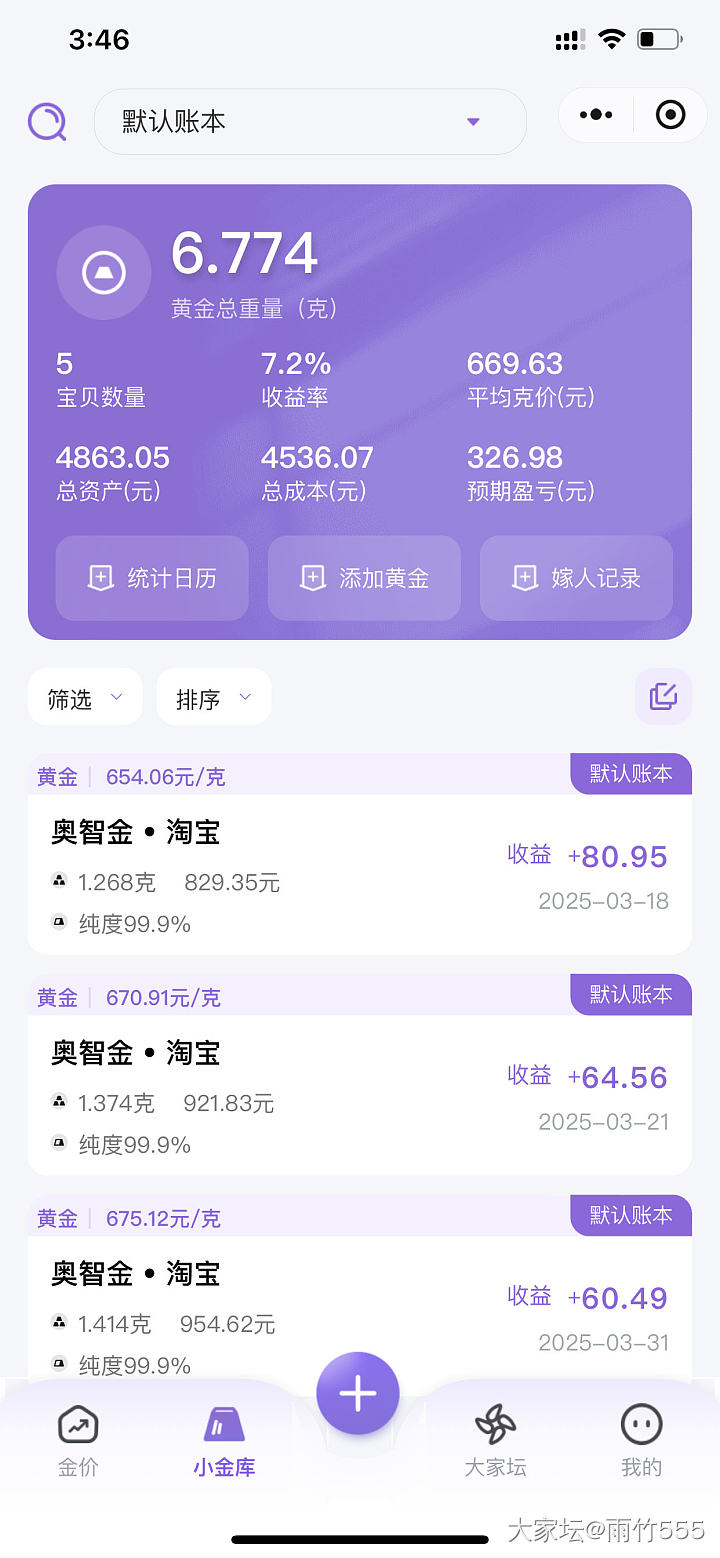Open 嫁人记录 records
Viewport: 720px width, 1558px height.
(x=576, y=578)
